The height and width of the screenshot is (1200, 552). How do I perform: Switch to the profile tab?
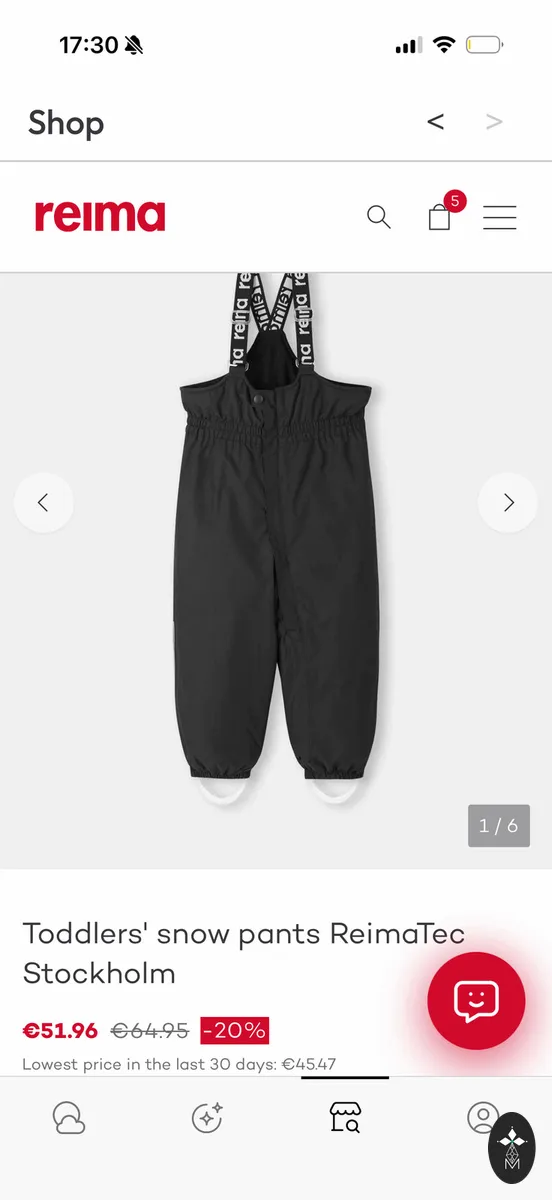click(482, 1117)
